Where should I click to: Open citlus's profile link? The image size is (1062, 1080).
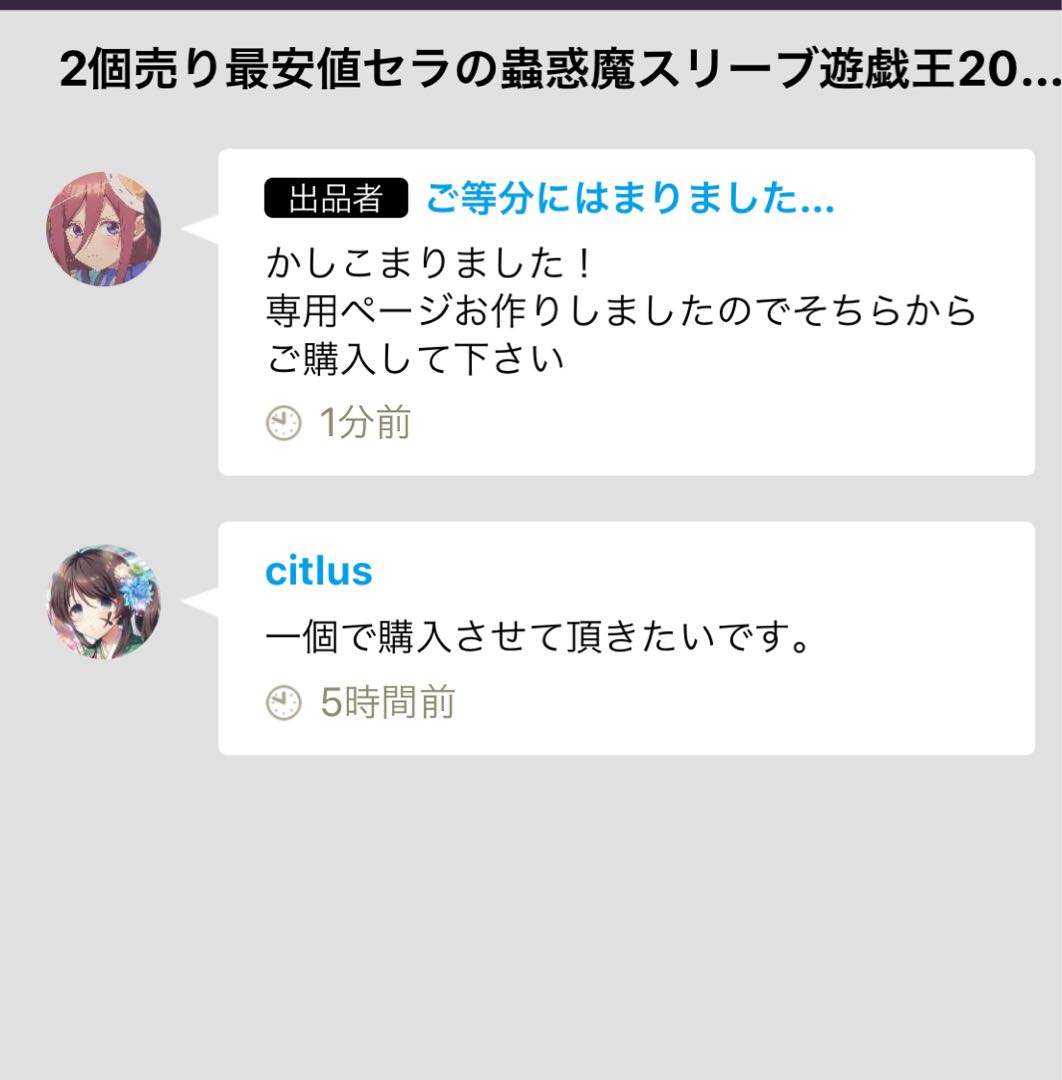(x=316, y=570)
